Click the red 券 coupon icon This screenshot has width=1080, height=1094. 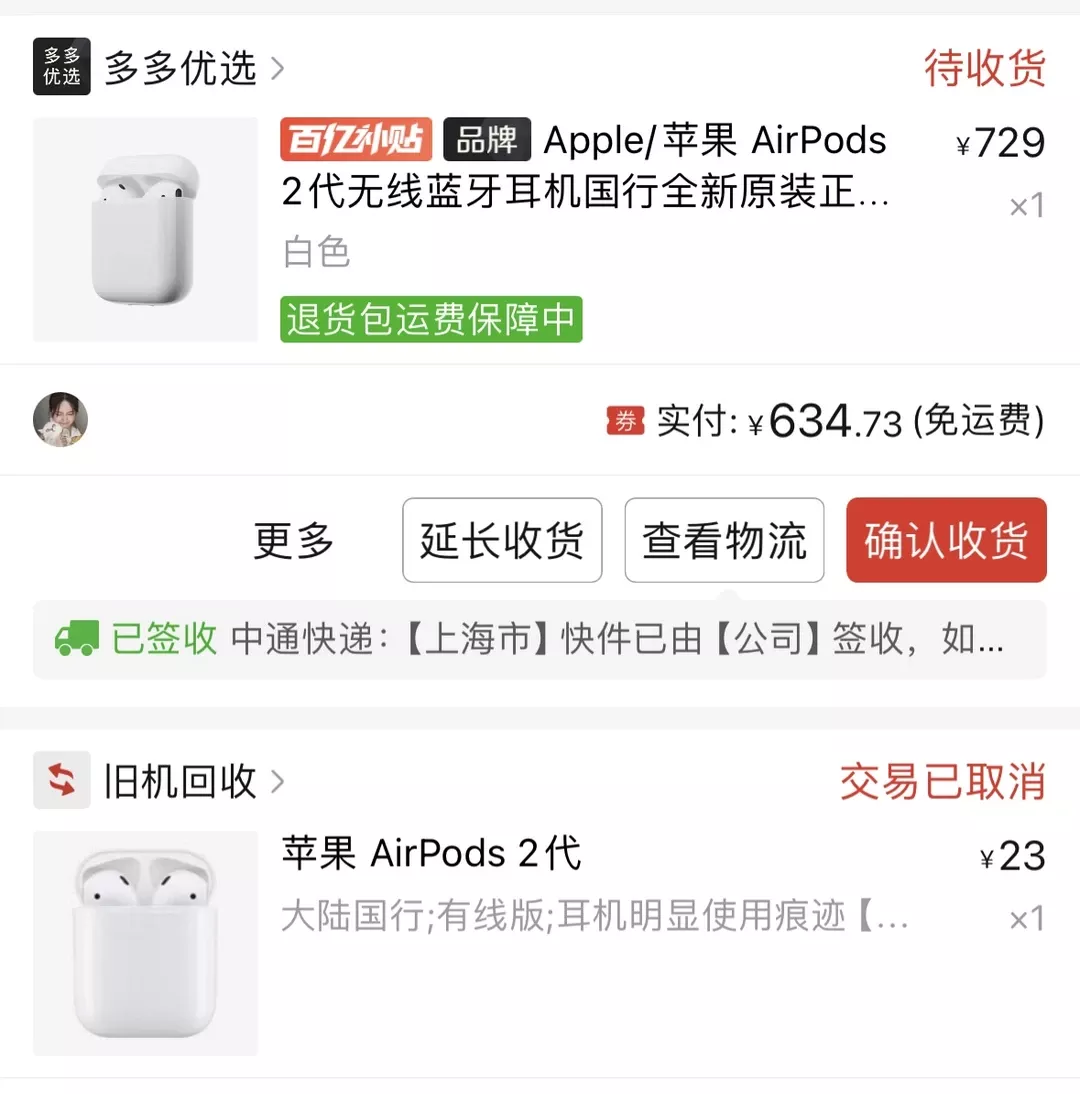625,419
